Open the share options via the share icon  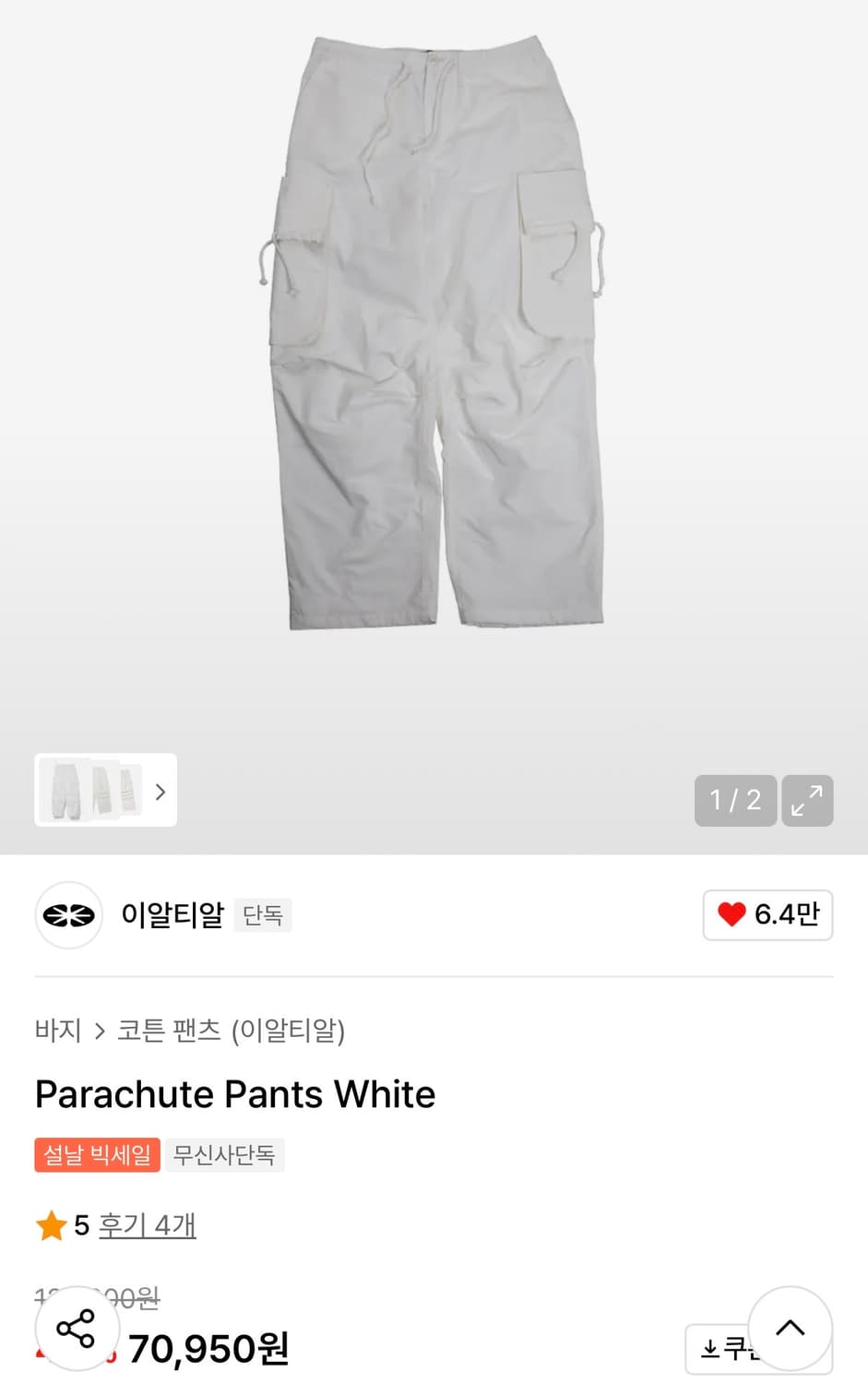[x=77, y=1329]
